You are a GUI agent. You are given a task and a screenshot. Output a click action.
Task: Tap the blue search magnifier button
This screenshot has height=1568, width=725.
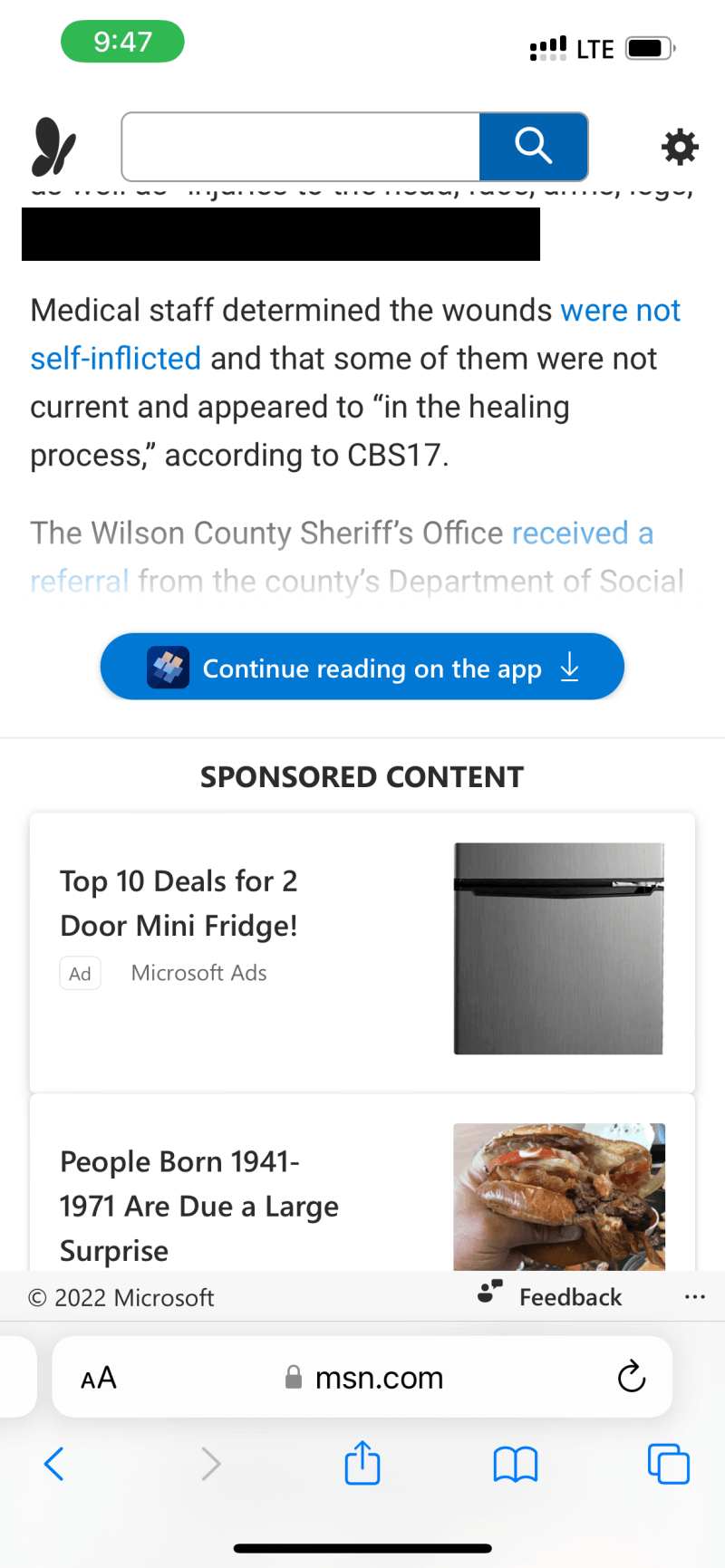pos(533,147)
